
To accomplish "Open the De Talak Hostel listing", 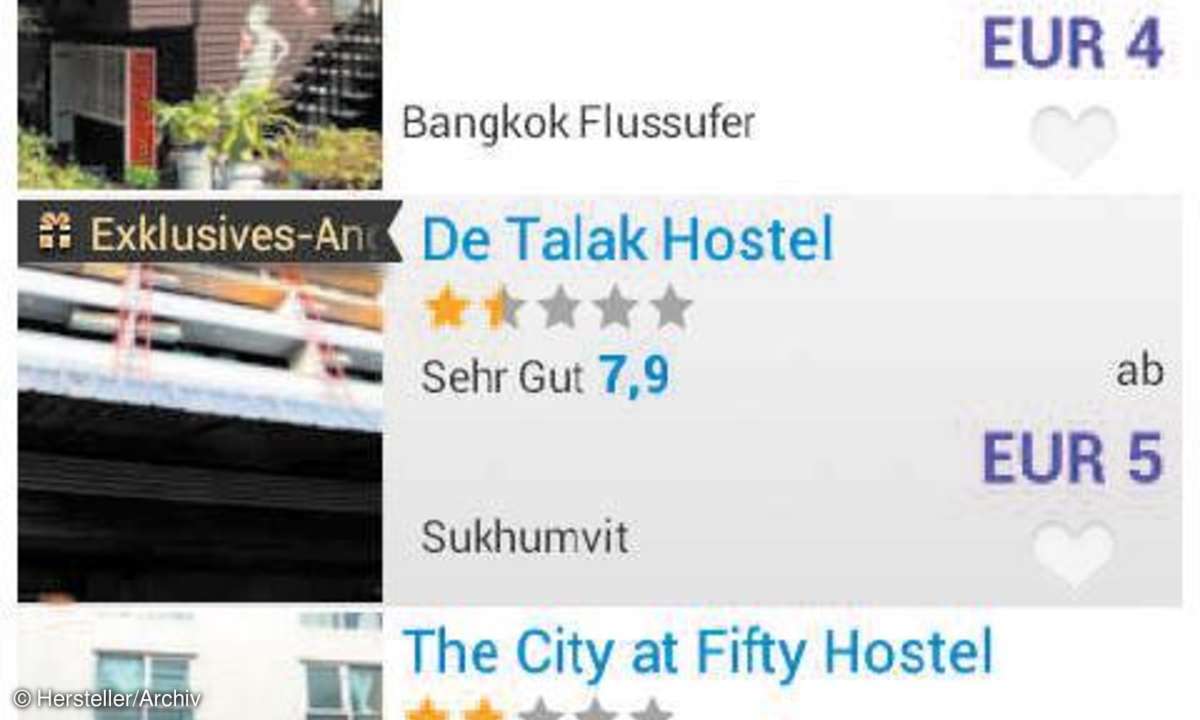I will pyautogui.click(x=627, y=240).
